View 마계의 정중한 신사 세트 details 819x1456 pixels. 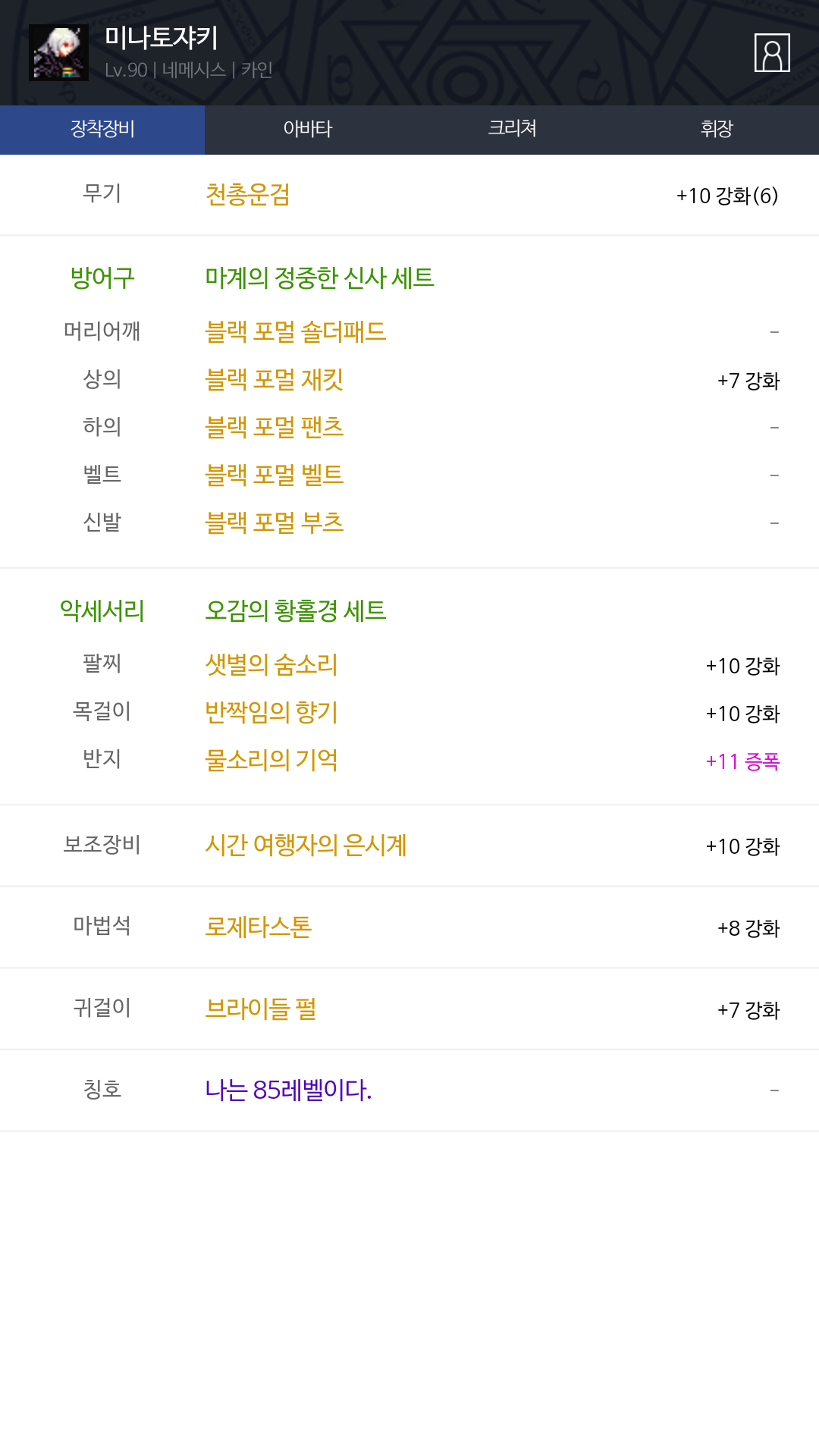(319, 278)
